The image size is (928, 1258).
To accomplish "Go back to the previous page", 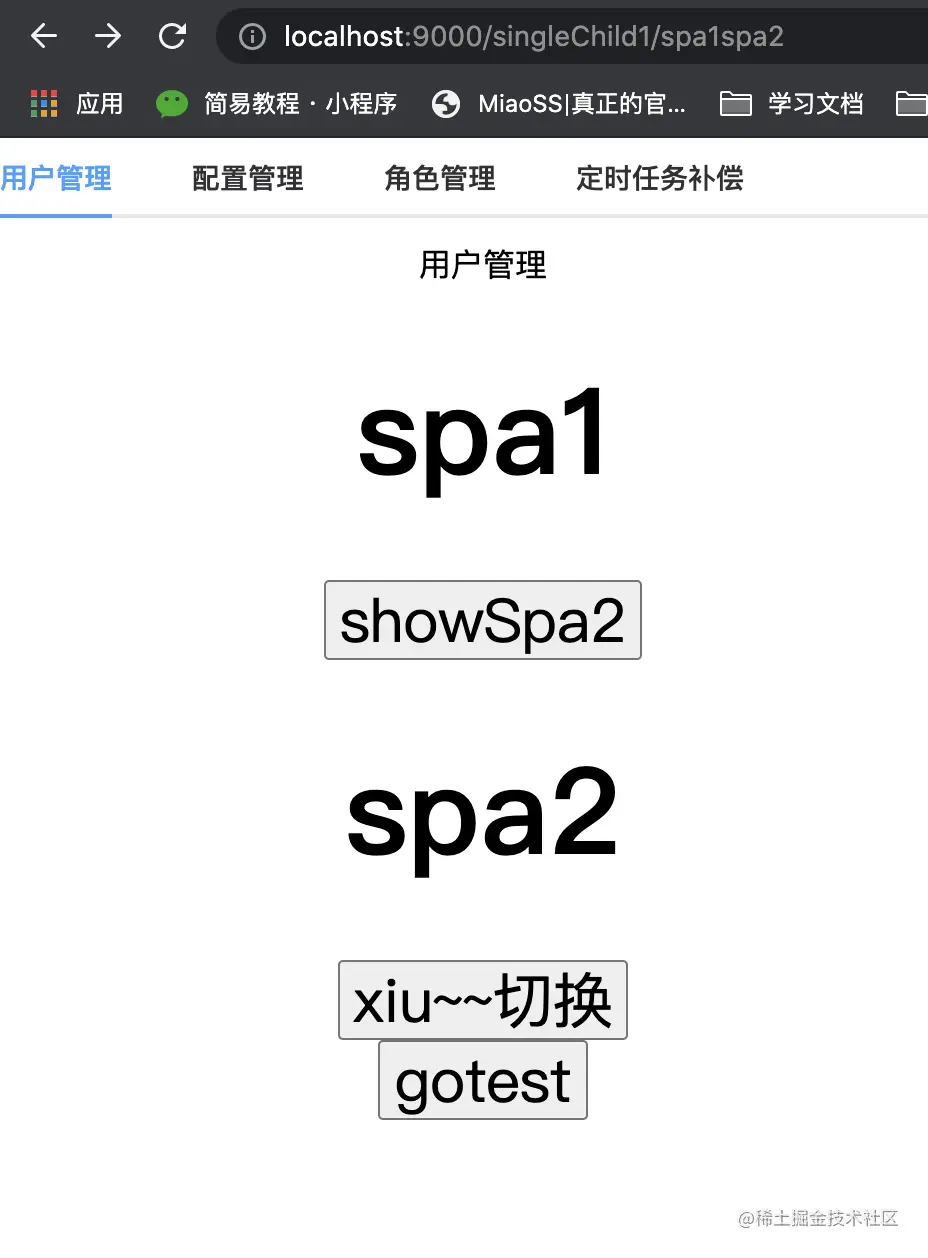I will (44, 37).
